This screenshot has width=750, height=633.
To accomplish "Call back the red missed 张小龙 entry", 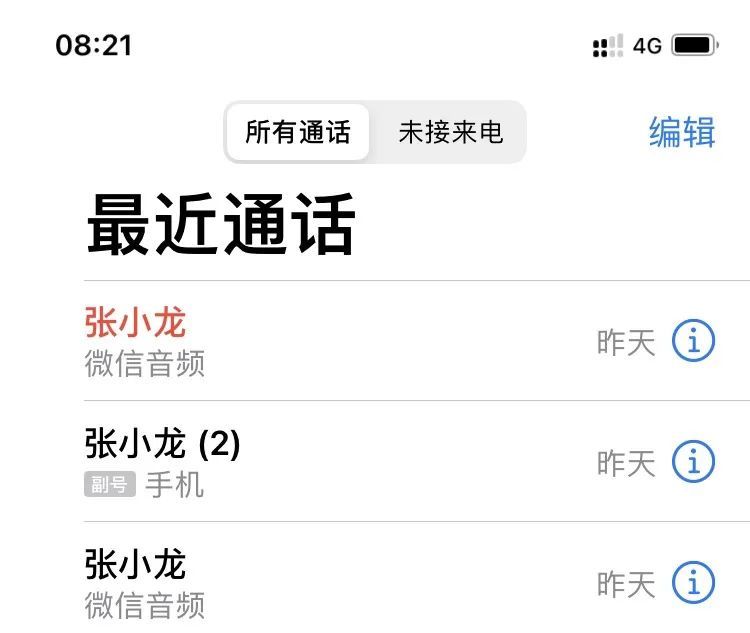I will (x=335, y=341).
